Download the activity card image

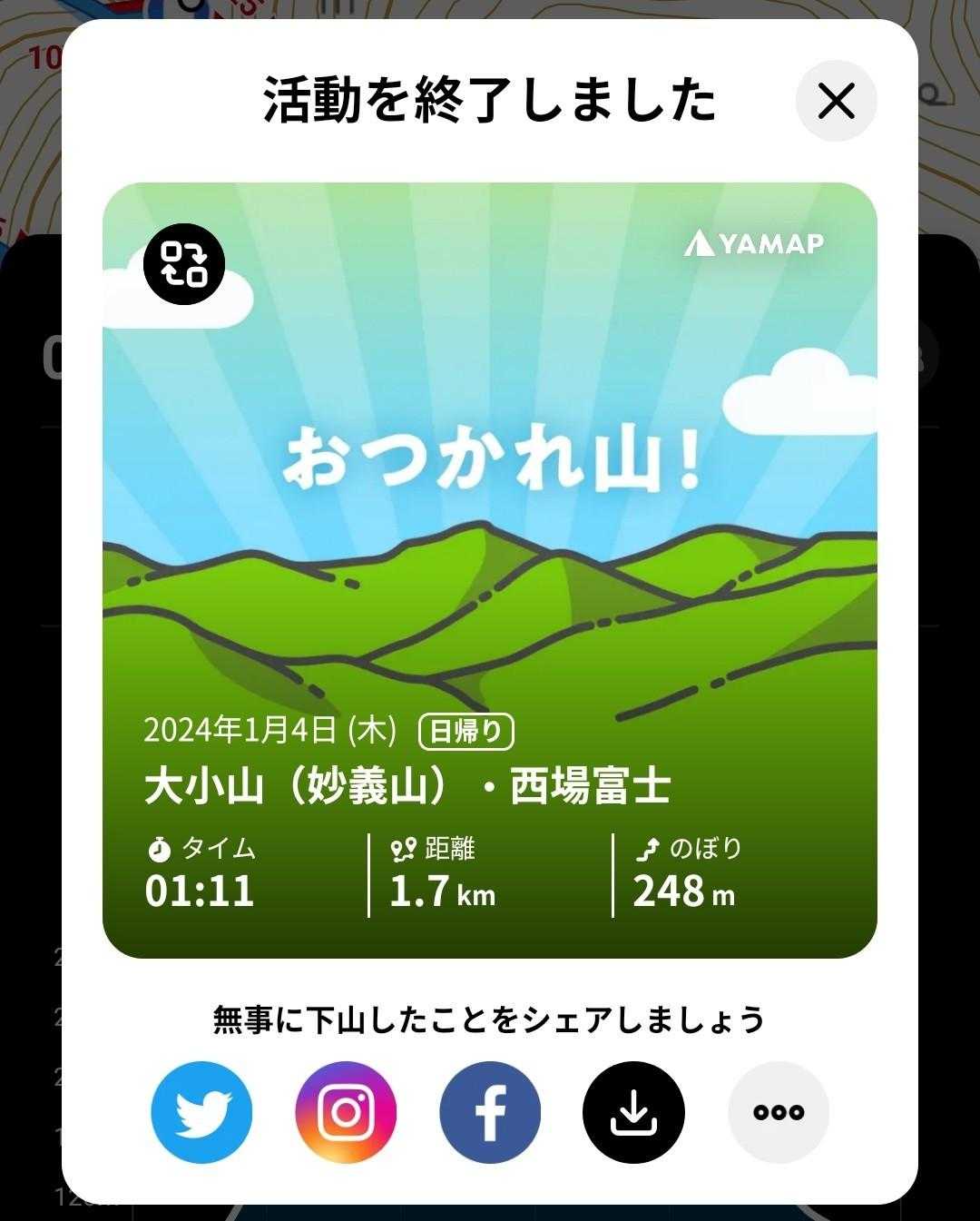point(633,1112)
